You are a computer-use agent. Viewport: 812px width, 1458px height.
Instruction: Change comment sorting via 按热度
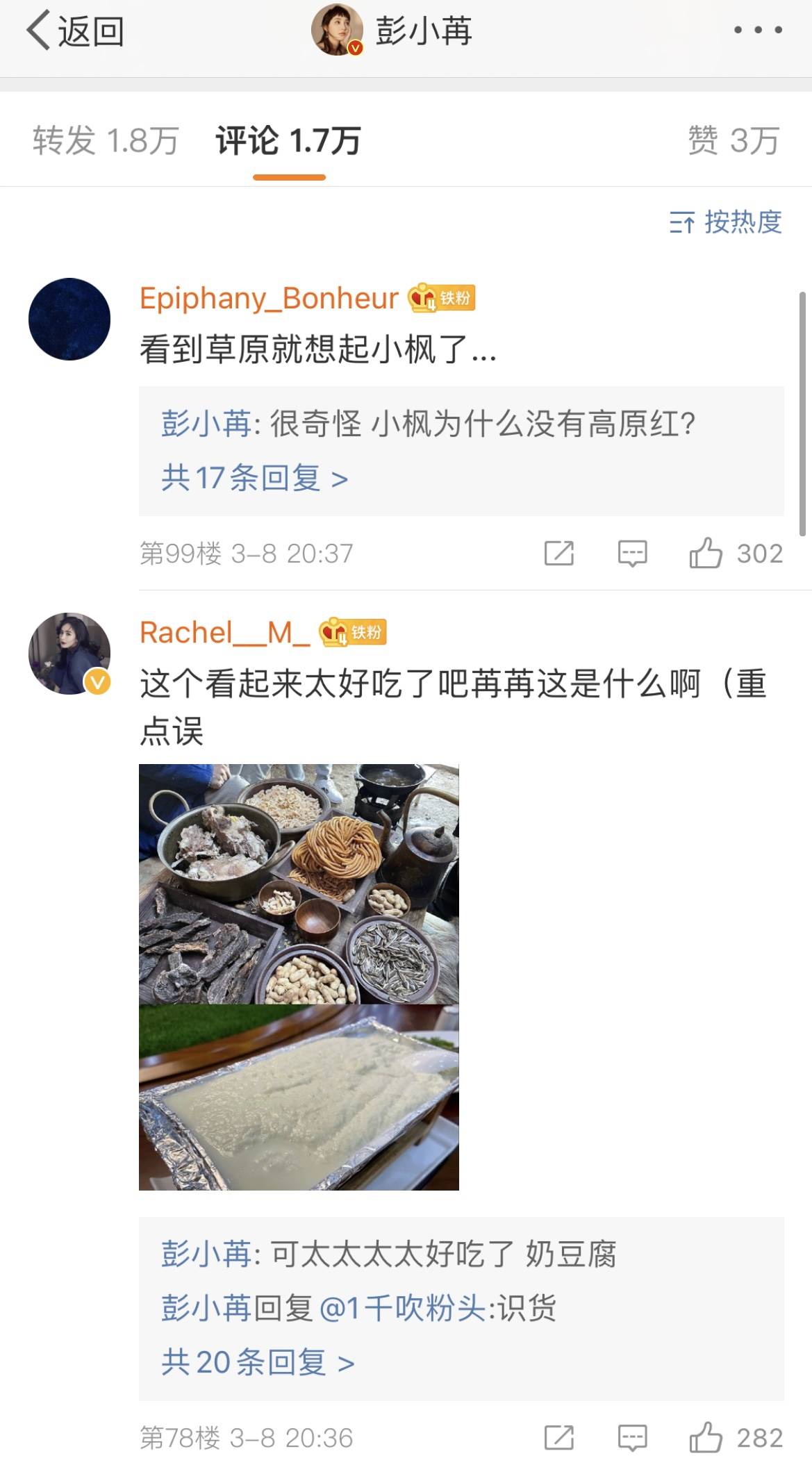(x=726, y=222)
